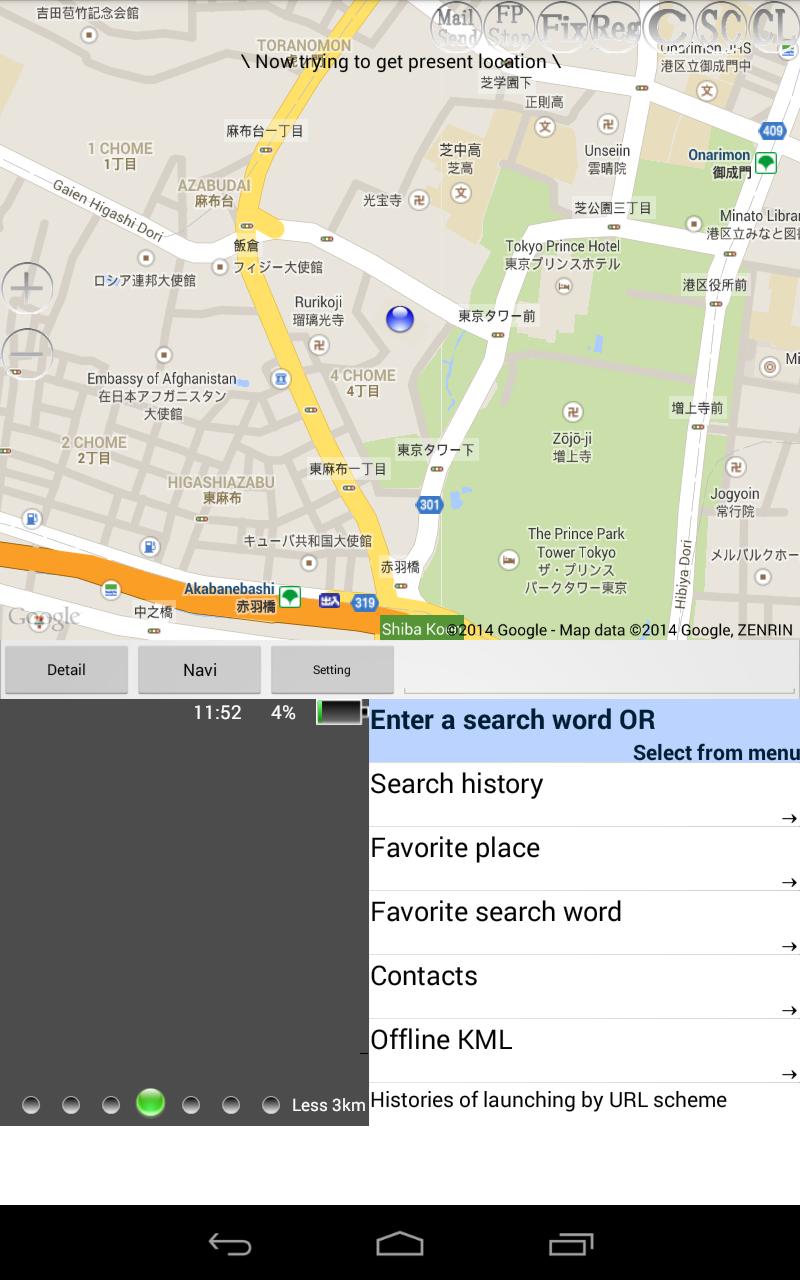Viewport: 800px width, 1280px height.
Task: Tap the Fix button on the map
Action: coord(562,27)
